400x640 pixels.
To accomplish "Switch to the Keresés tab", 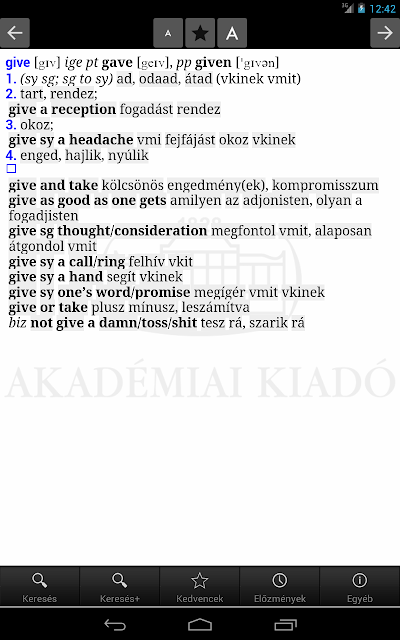I will [40, 586].
